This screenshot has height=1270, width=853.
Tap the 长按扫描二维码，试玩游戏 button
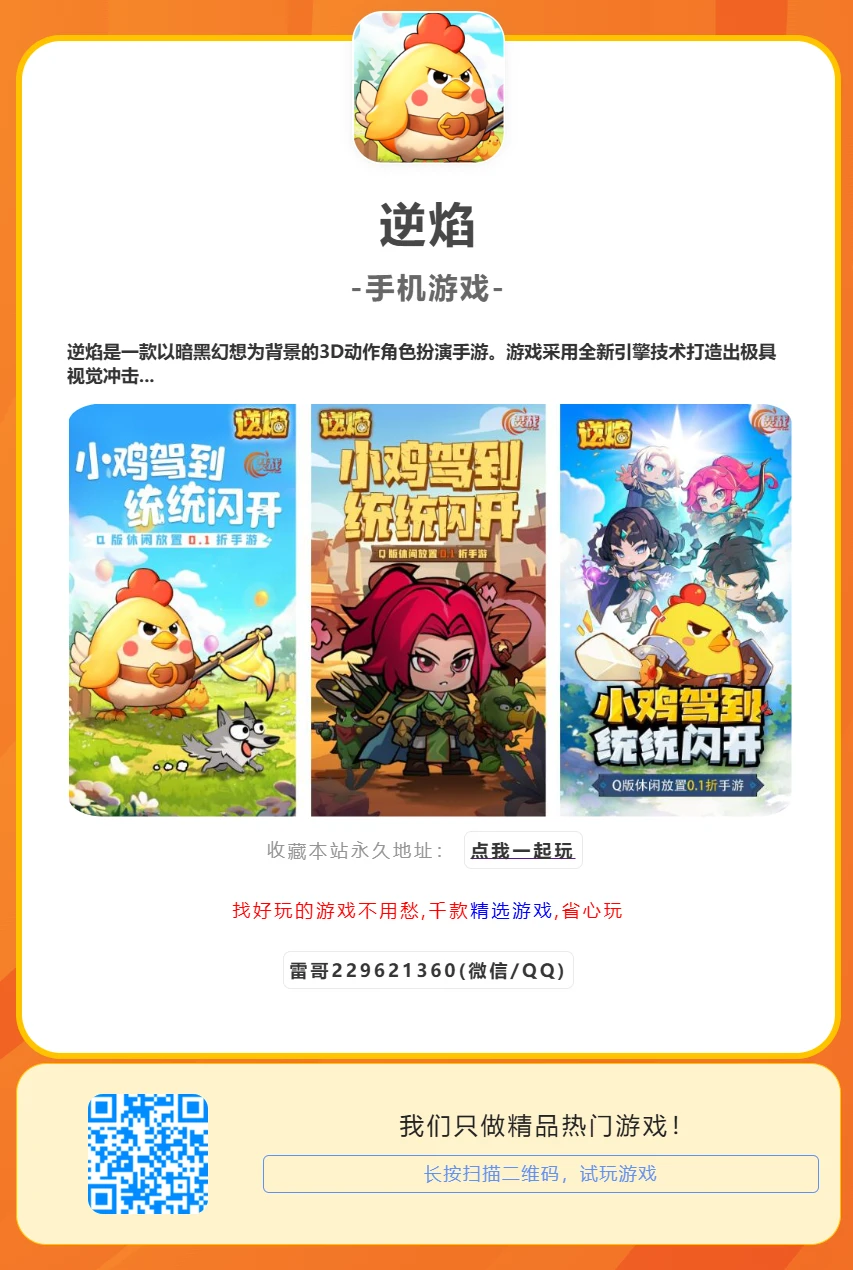pos(540,1174)
